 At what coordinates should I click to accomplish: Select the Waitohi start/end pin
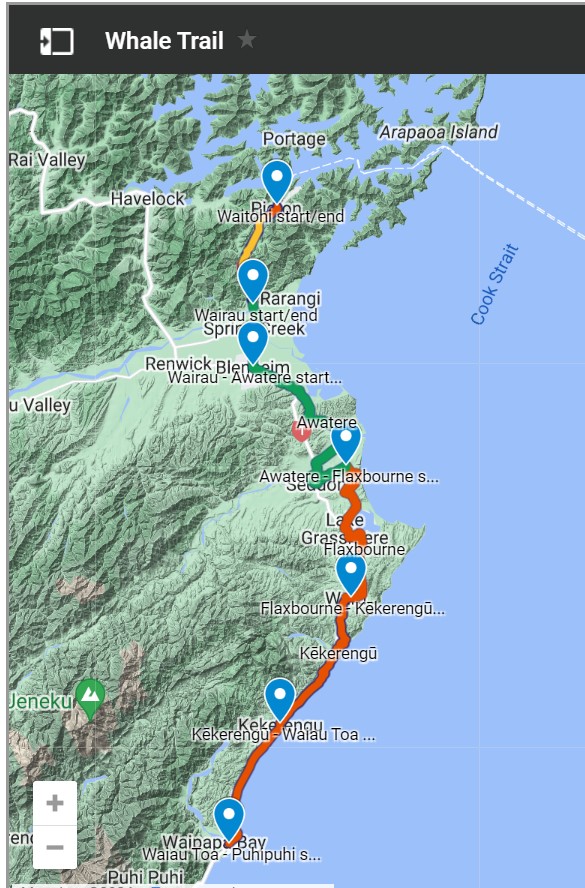click(x=276, y=180)
